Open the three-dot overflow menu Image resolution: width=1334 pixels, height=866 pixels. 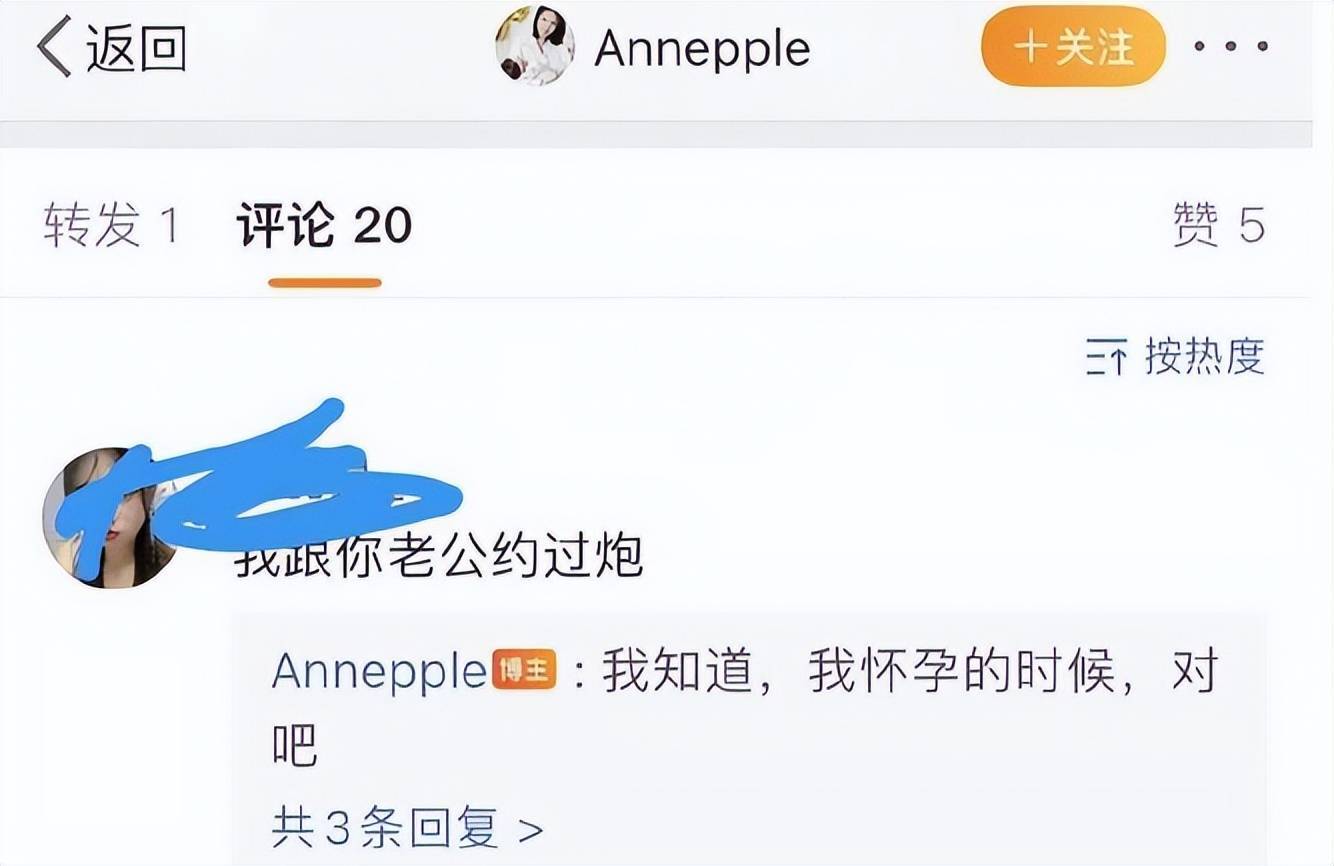point(1231,47)
